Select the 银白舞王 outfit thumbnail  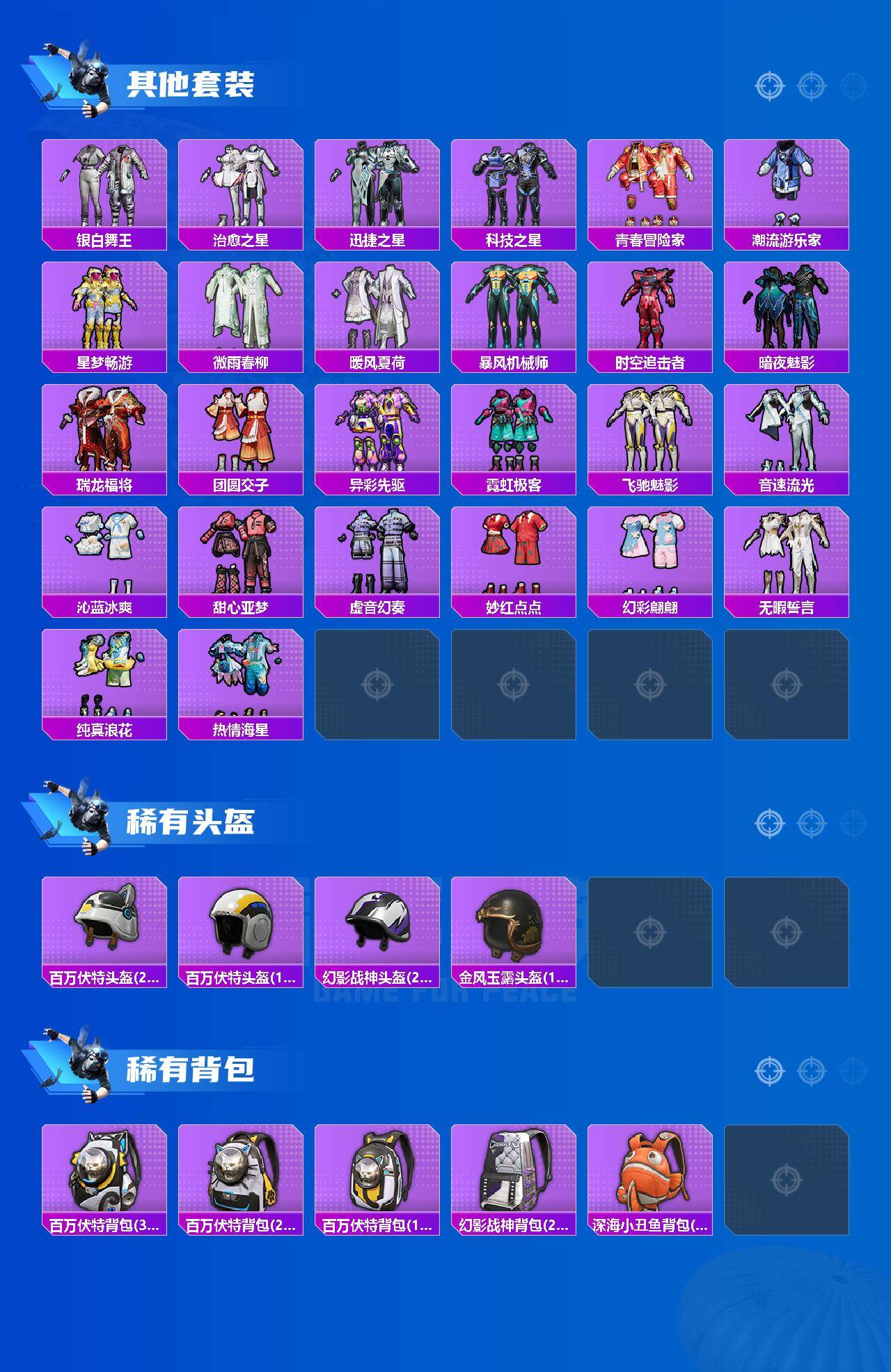(104, 188)
